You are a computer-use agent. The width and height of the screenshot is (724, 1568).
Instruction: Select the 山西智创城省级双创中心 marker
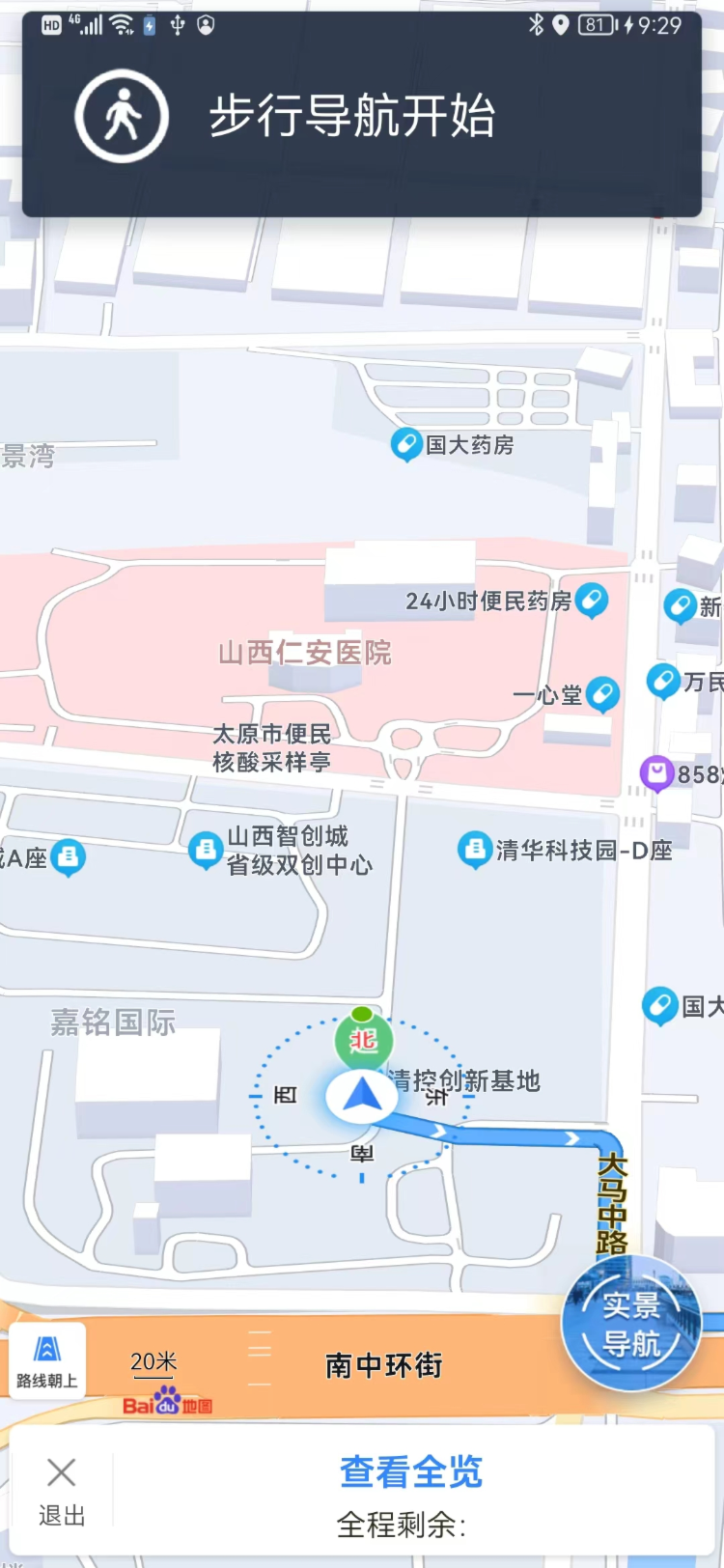point(205,850)
